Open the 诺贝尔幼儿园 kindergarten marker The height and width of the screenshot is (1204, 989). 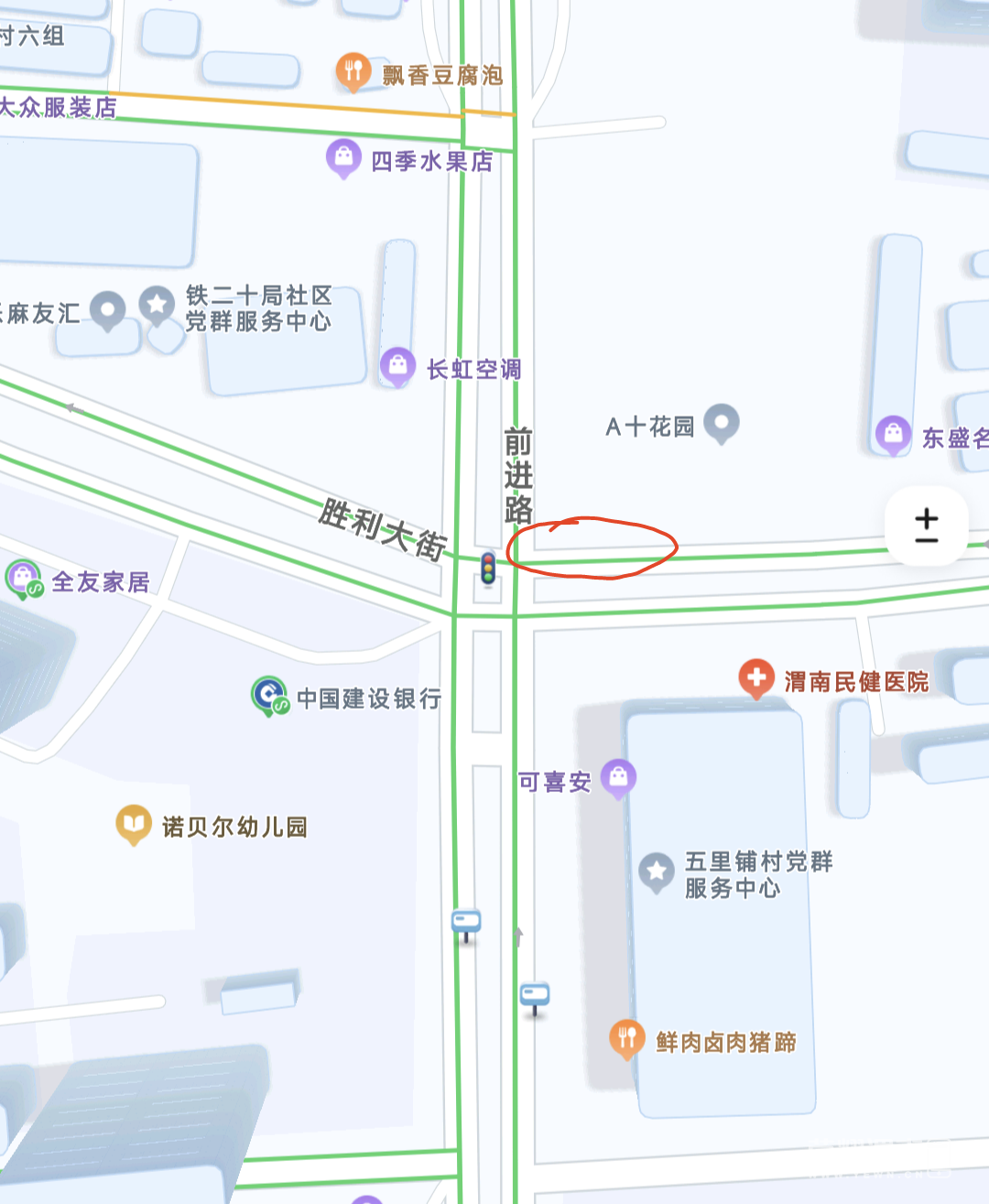(x=134, y=824)
